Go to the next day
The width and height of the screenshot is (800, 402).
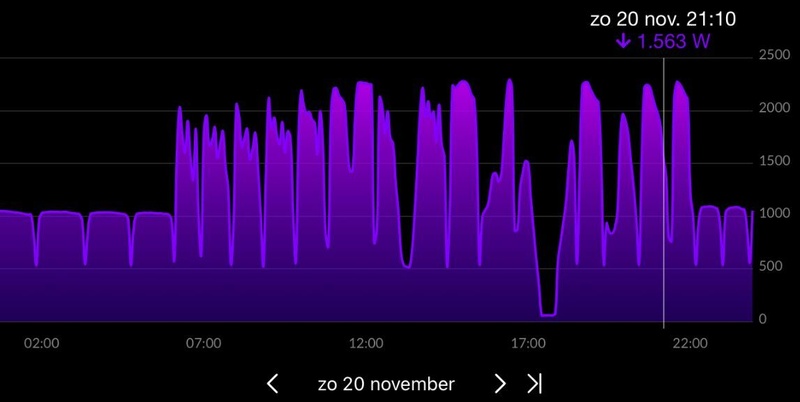click(x=500, y=383)
